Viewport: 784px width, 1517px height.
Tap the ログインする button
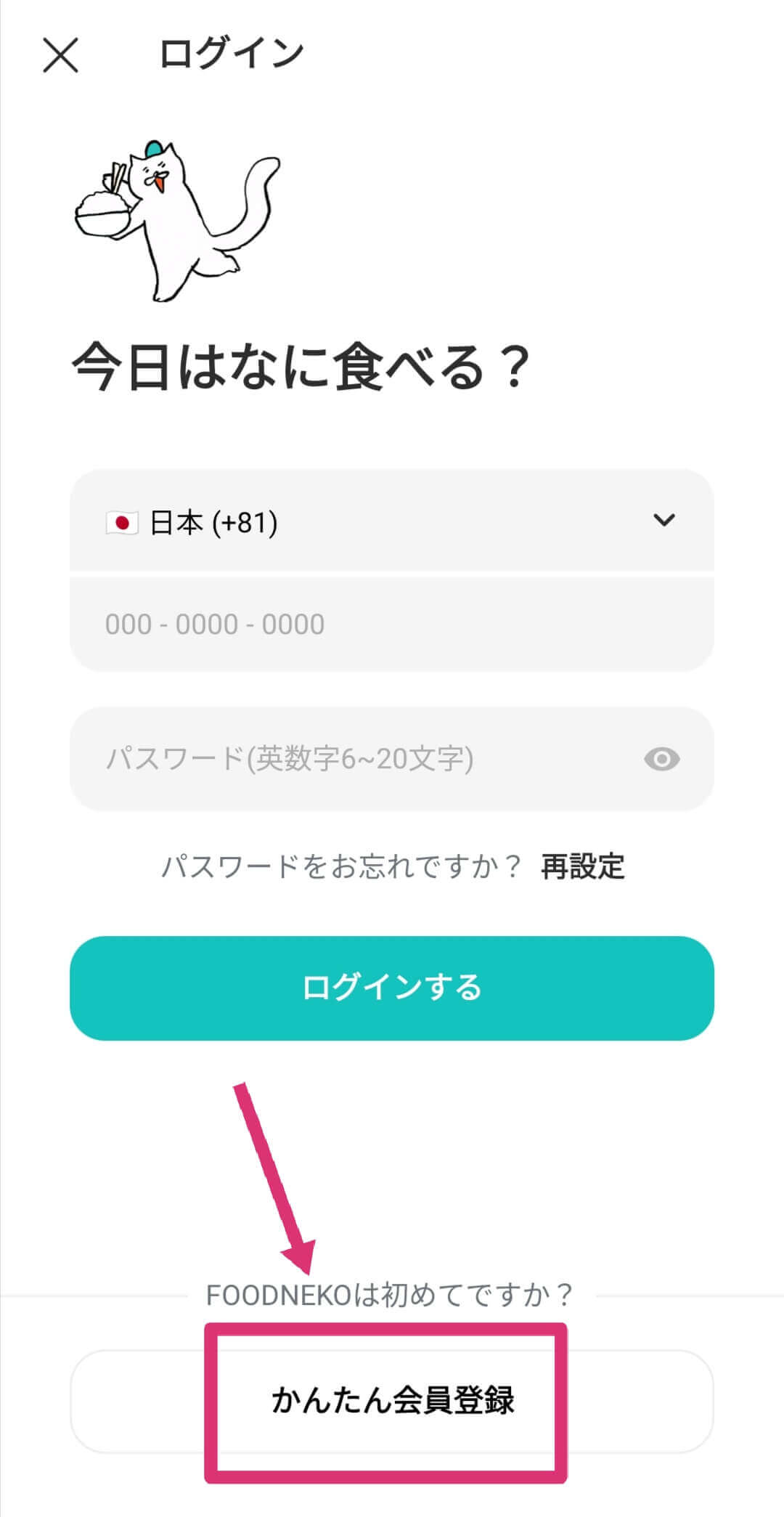click(x=391, y=988)
